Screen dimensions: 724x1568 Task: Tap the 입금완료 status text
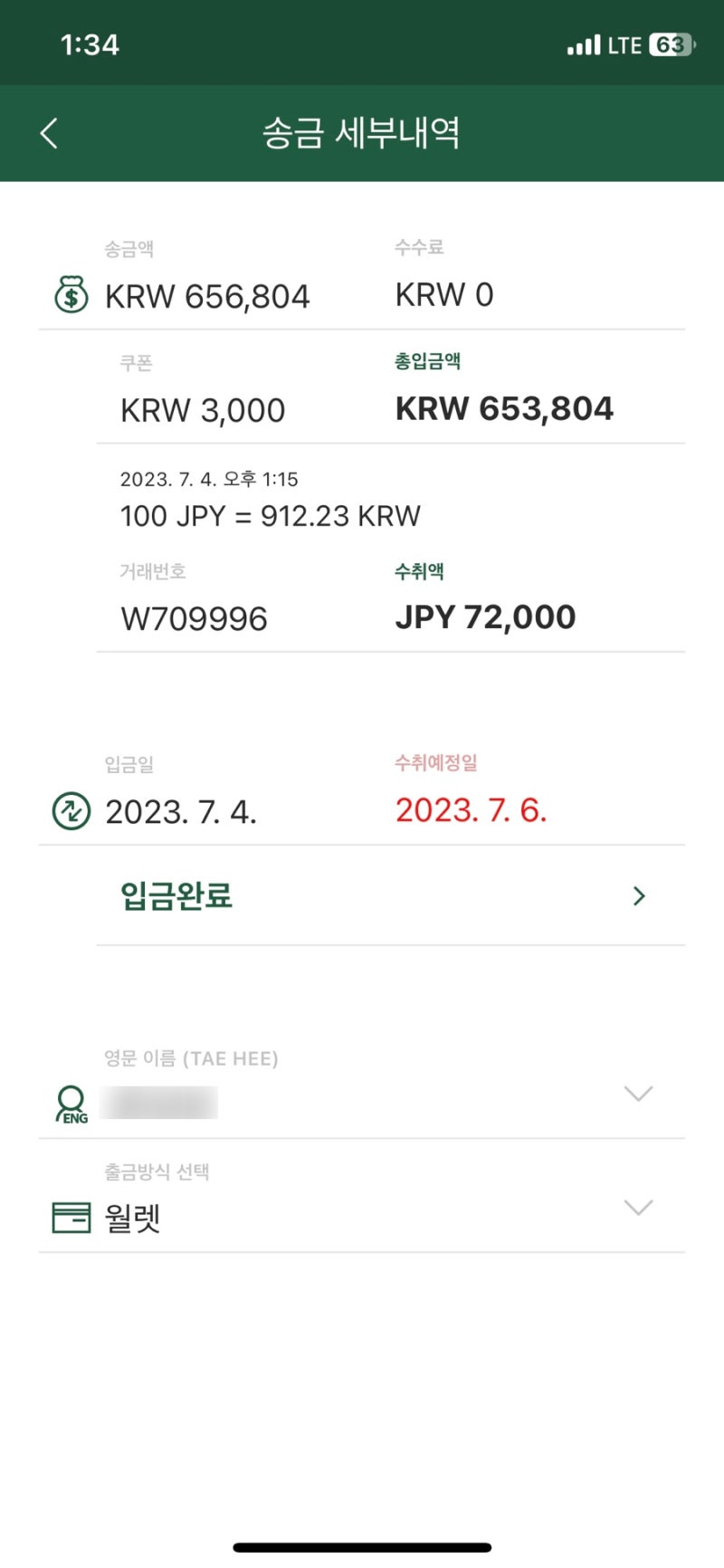click(178, 895)
